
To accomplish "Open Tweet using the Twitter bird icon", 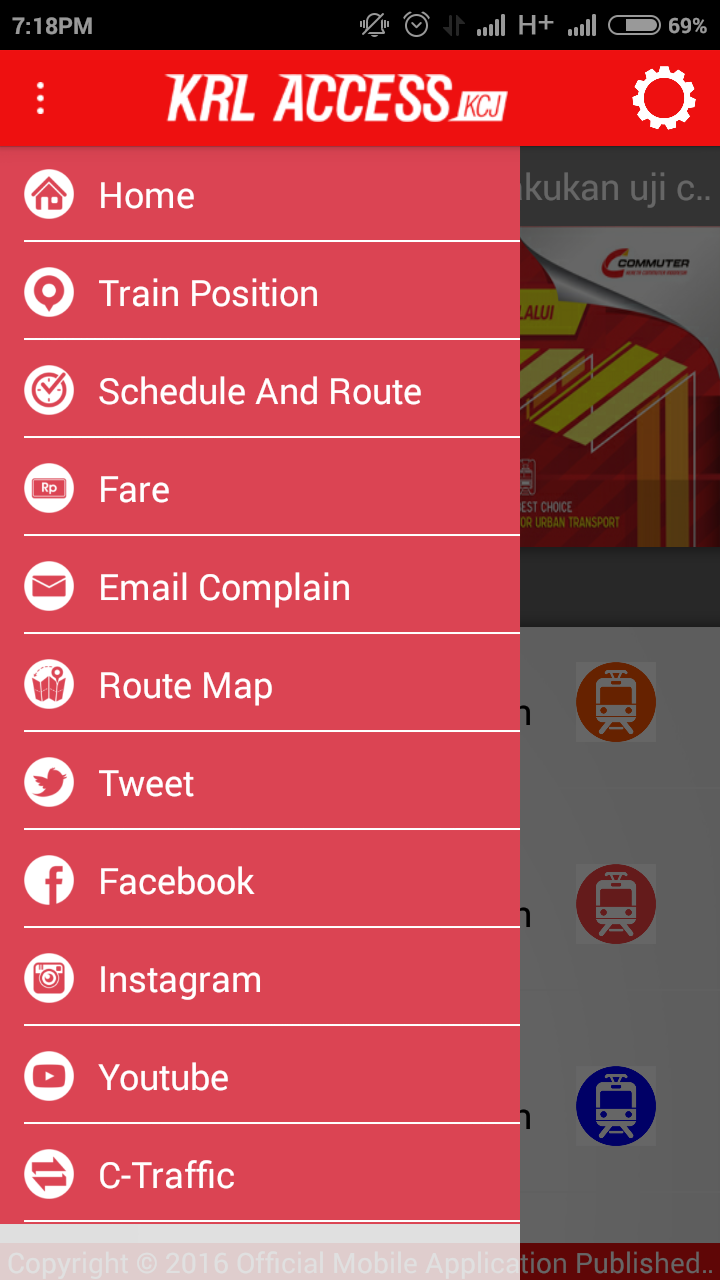I will 49,783.
